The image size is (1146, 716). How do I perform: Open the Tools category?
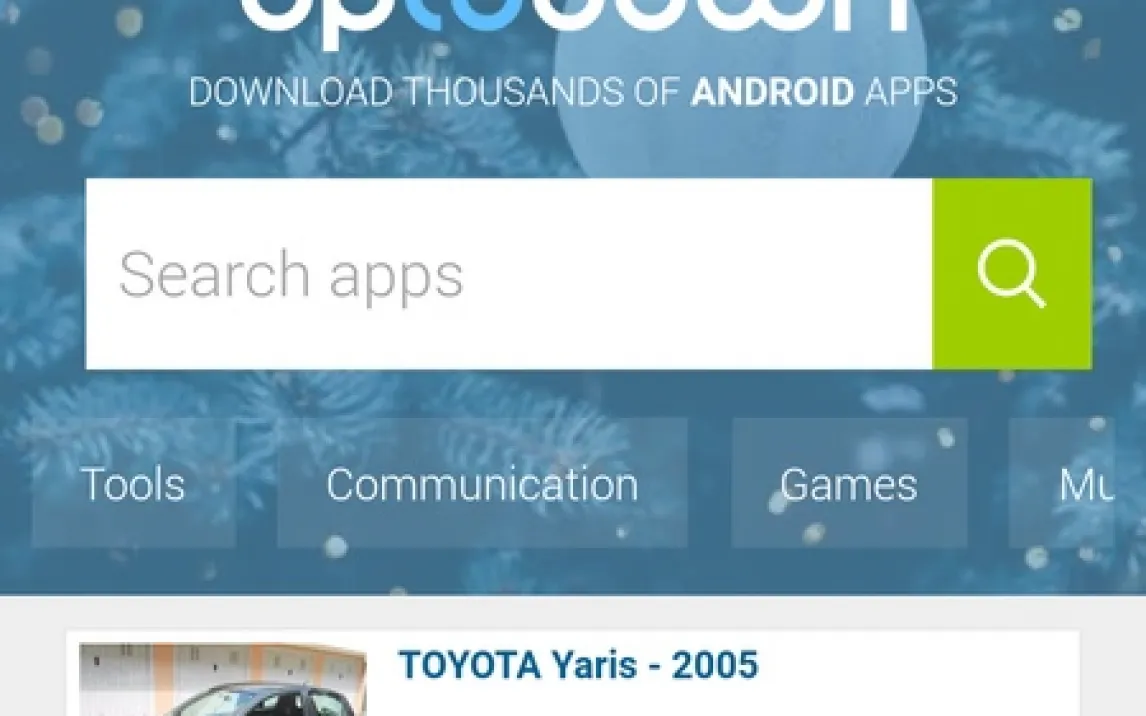click(x=133, y=484)
